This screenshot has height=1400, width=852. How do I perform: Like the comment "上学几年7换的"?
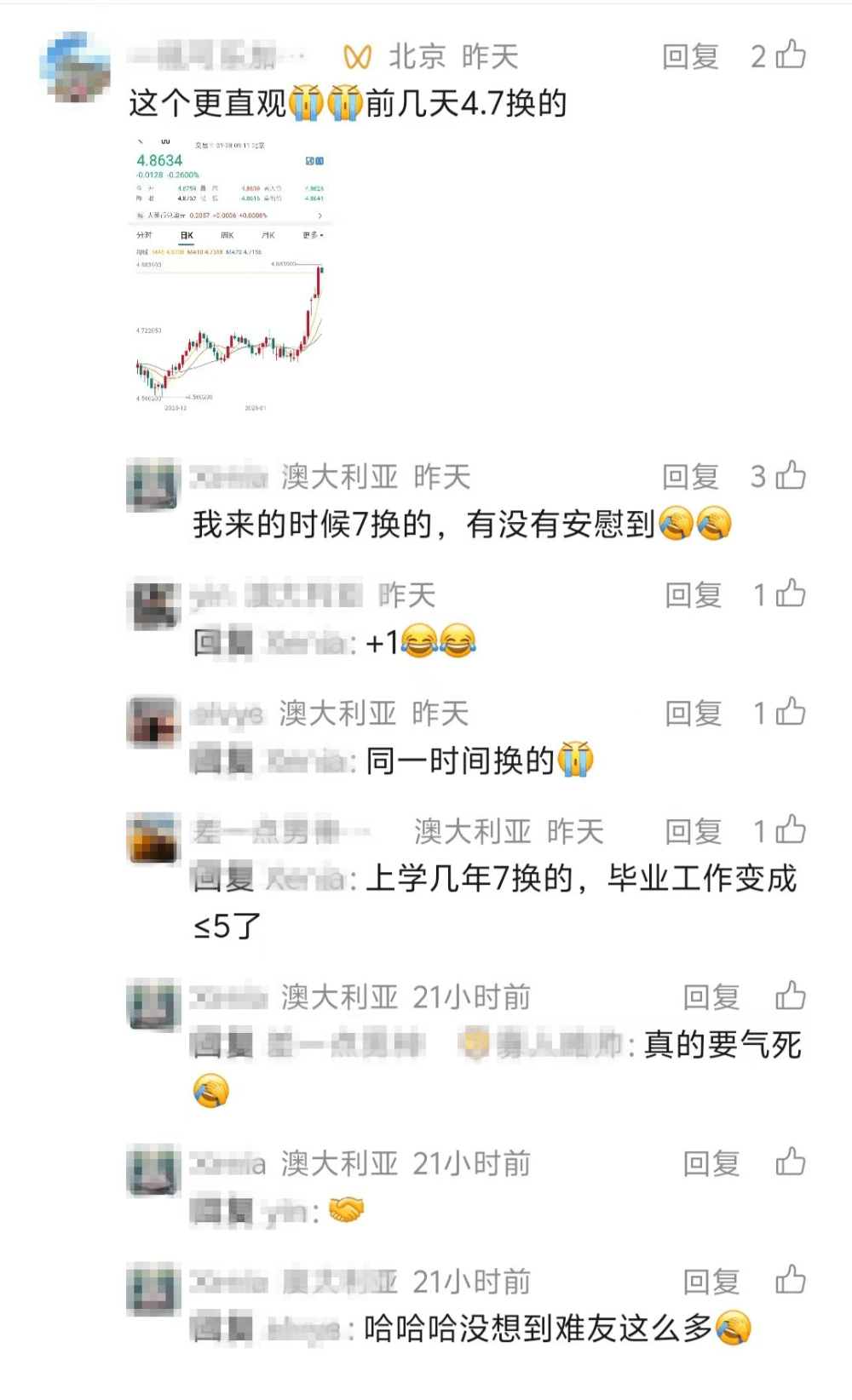click(x=790, y=830)
